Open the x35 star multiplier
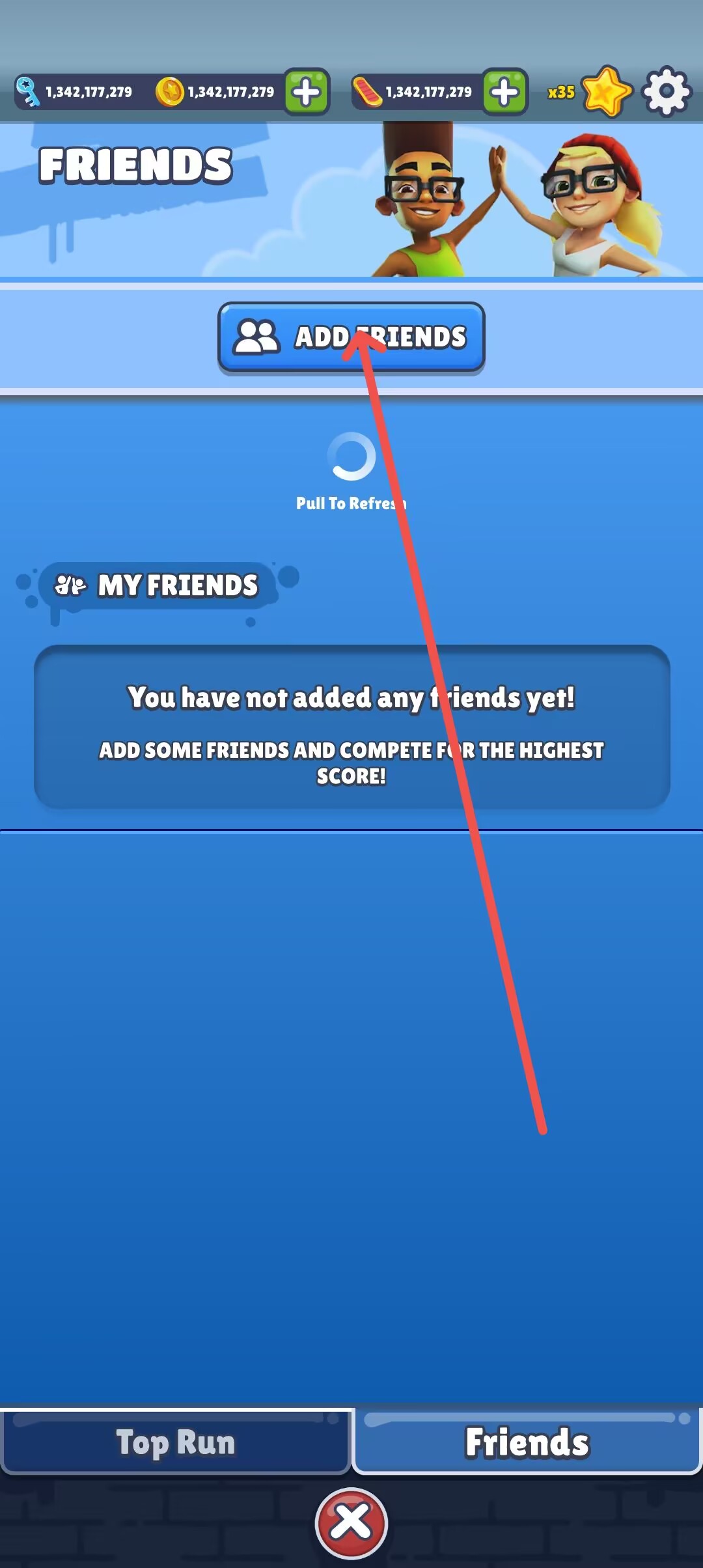This screenshot has height=1568, width=703. click(x=590, y=92)
